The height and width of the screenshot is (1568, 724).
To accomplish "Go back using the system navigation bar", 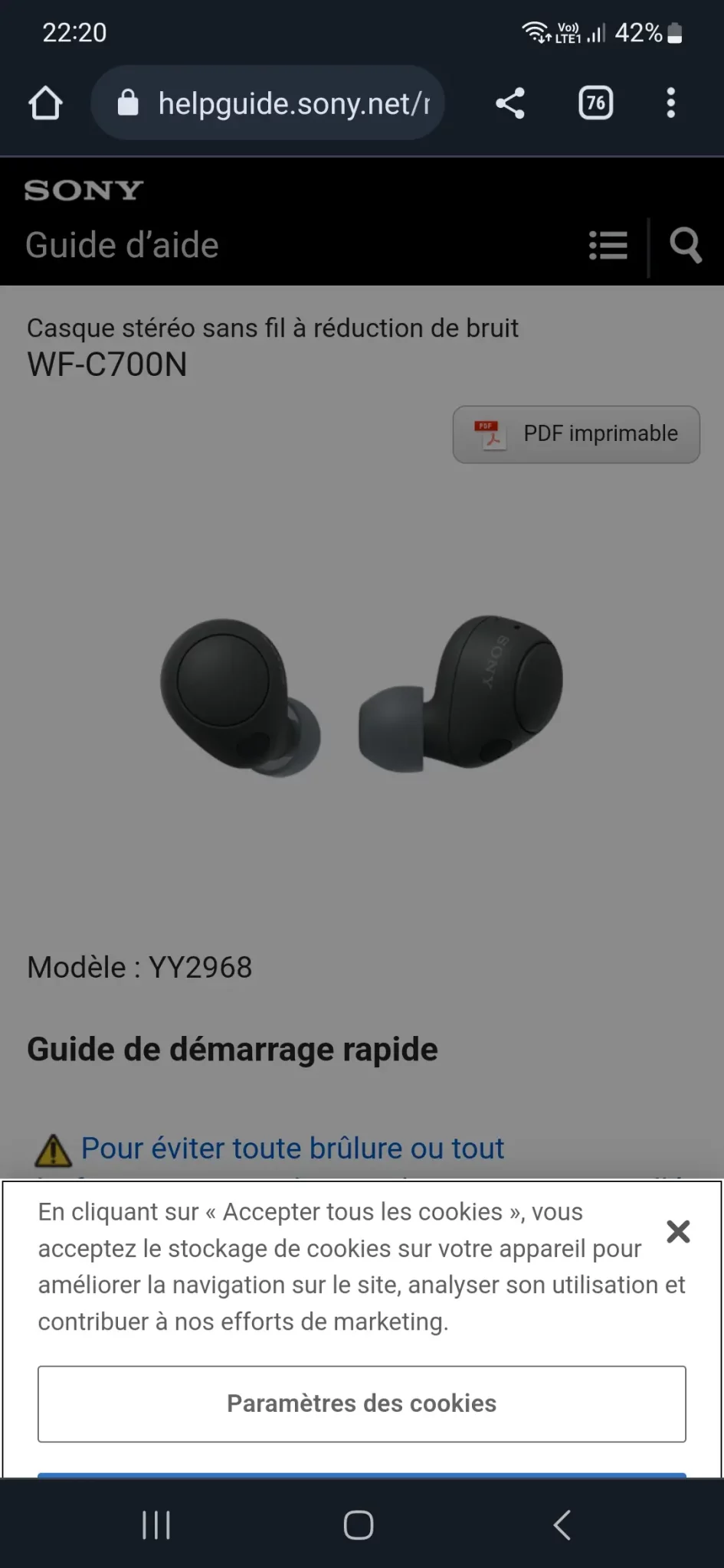I will click(x=562, y=1524).
